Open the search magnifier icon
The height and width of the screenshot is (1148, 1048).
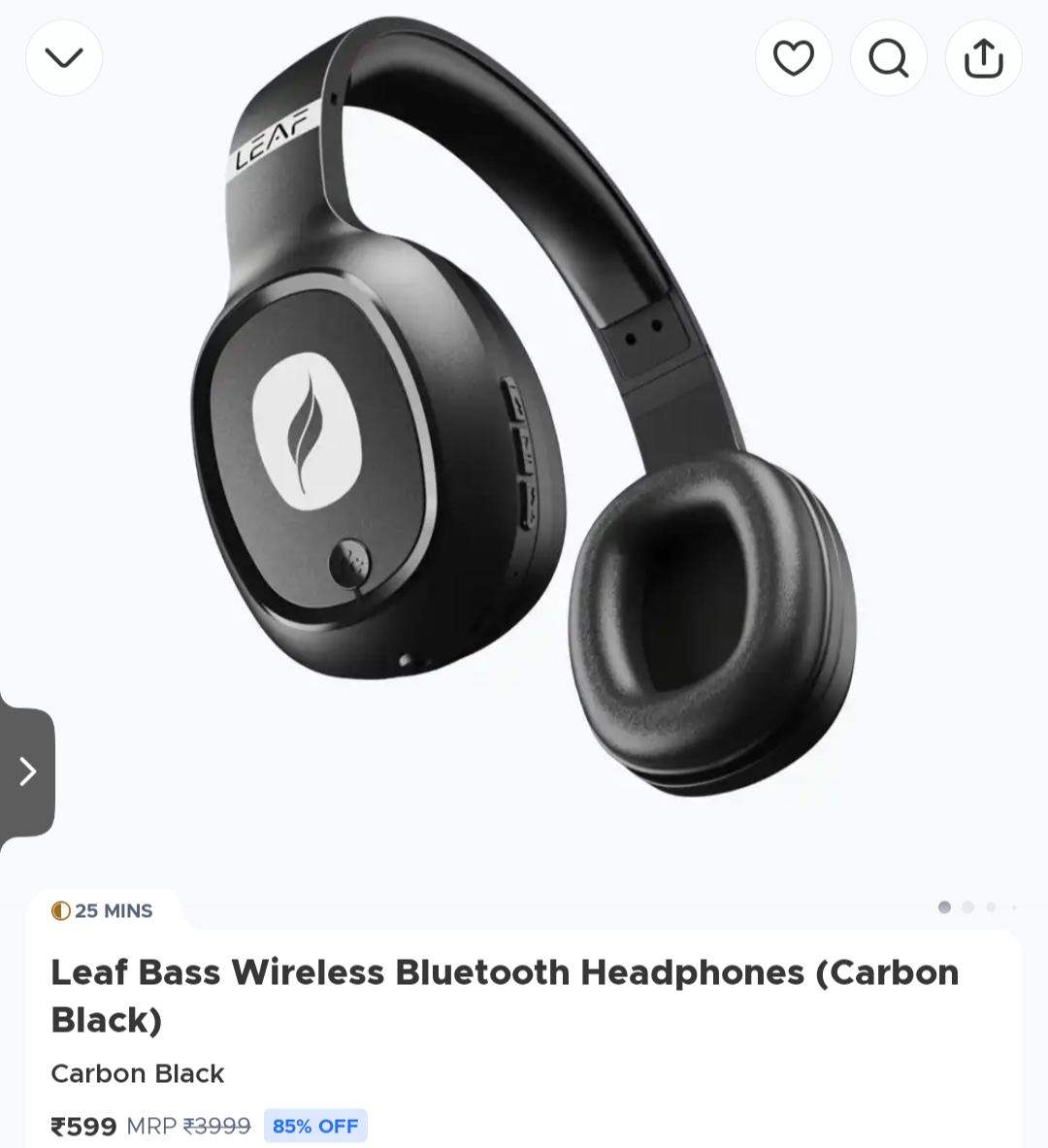click(x=888, y=58)
